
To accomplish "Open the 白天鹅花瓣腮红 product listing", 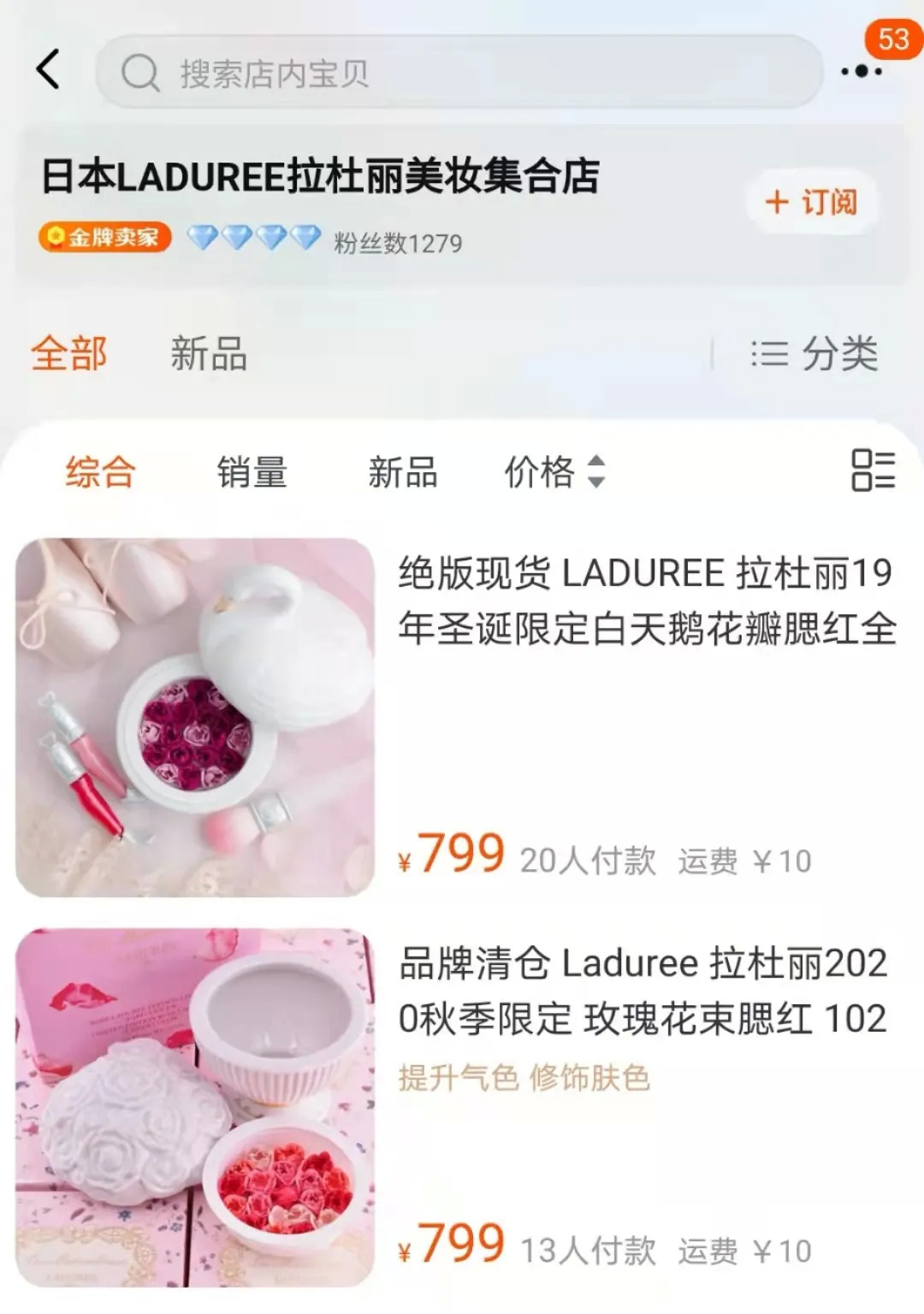I will (x=646, y=601).
